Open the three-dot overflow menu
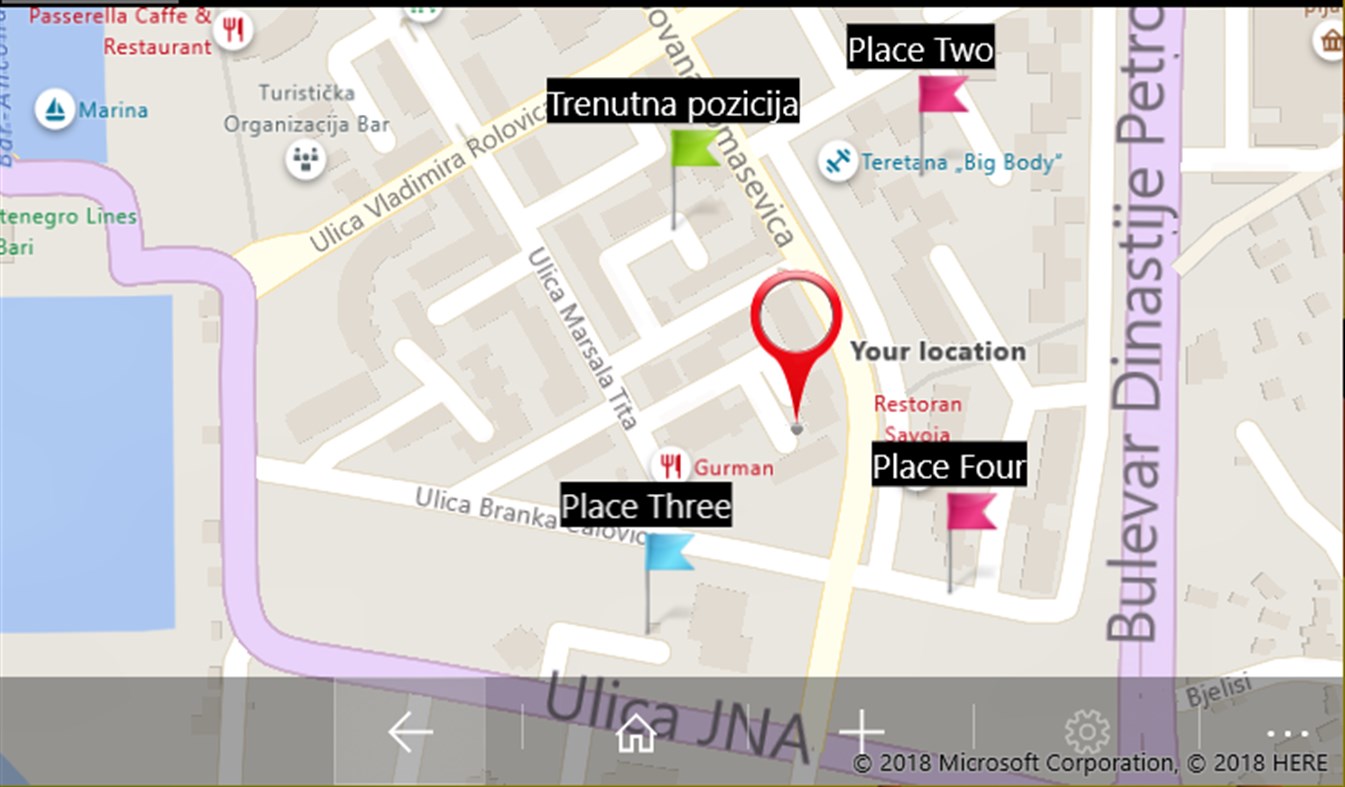1345x787 pixels. [x=1287, y=733]
